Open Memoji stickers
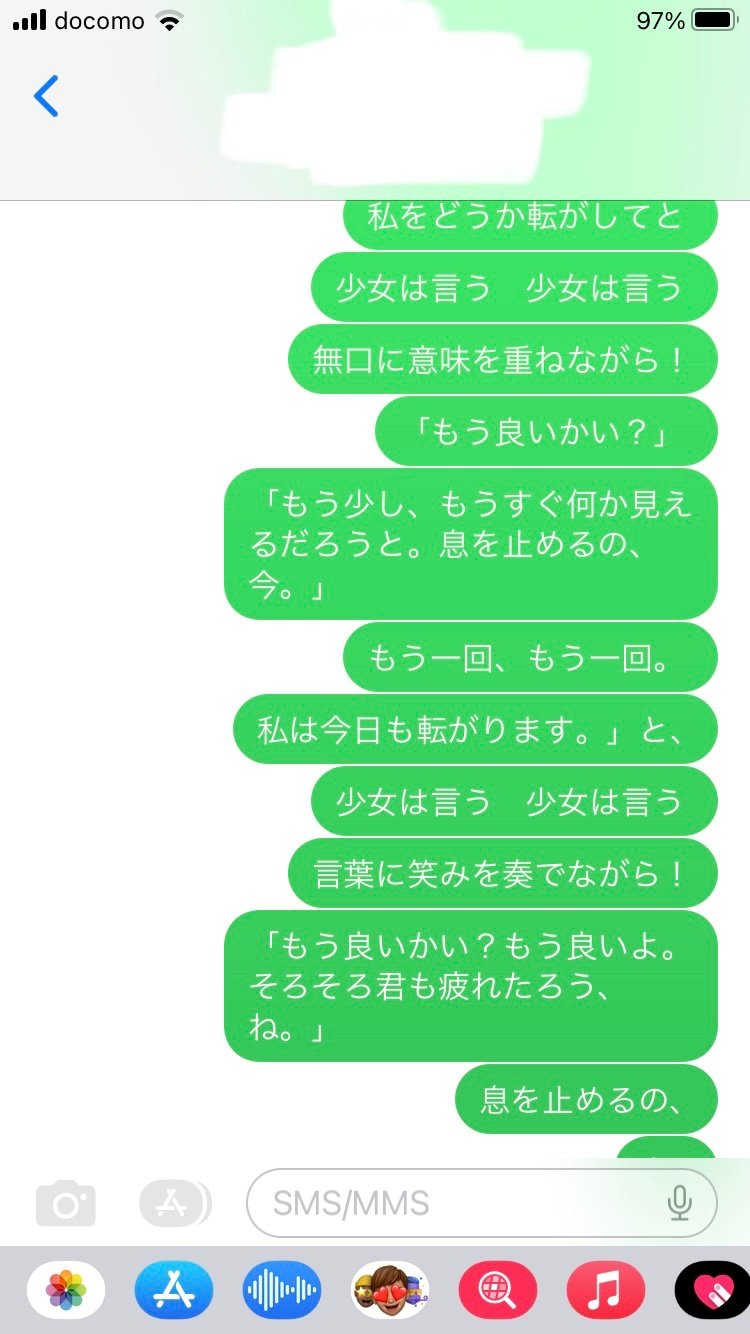Screen dimensions: 750x1334 tap(390, 1290)
